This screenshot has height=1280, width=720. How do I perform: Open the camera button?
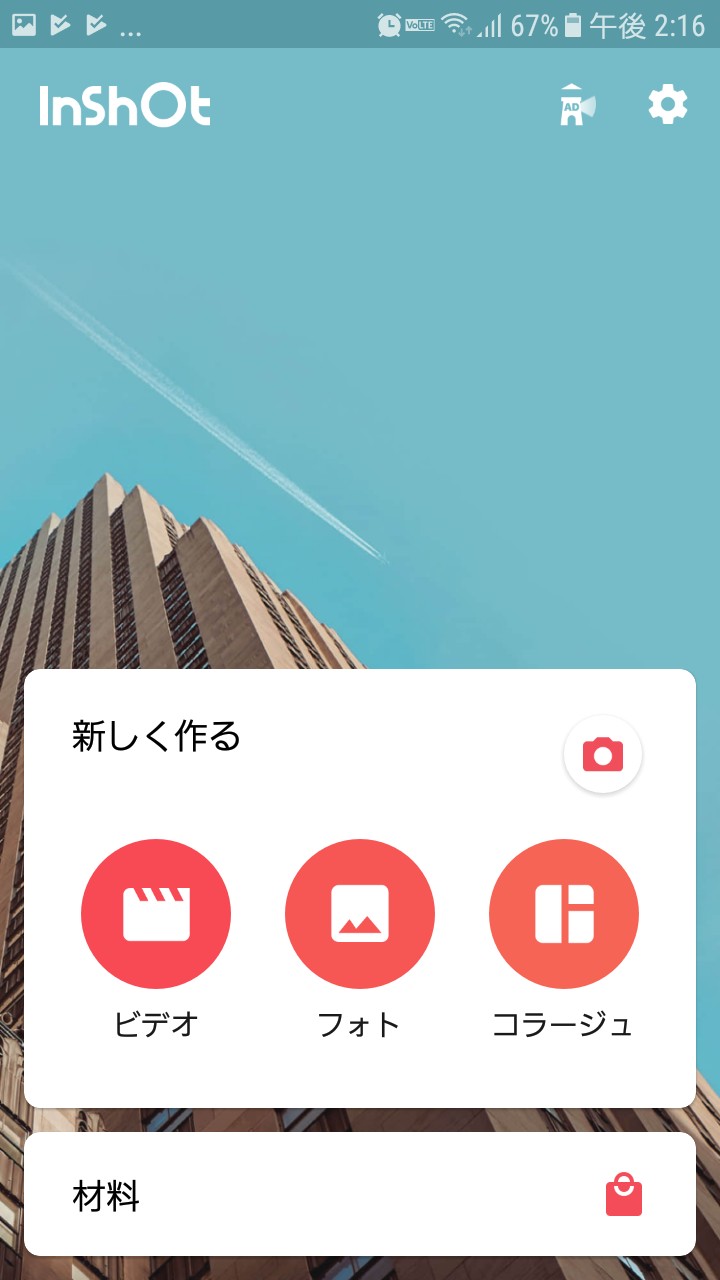pos(603,755)
